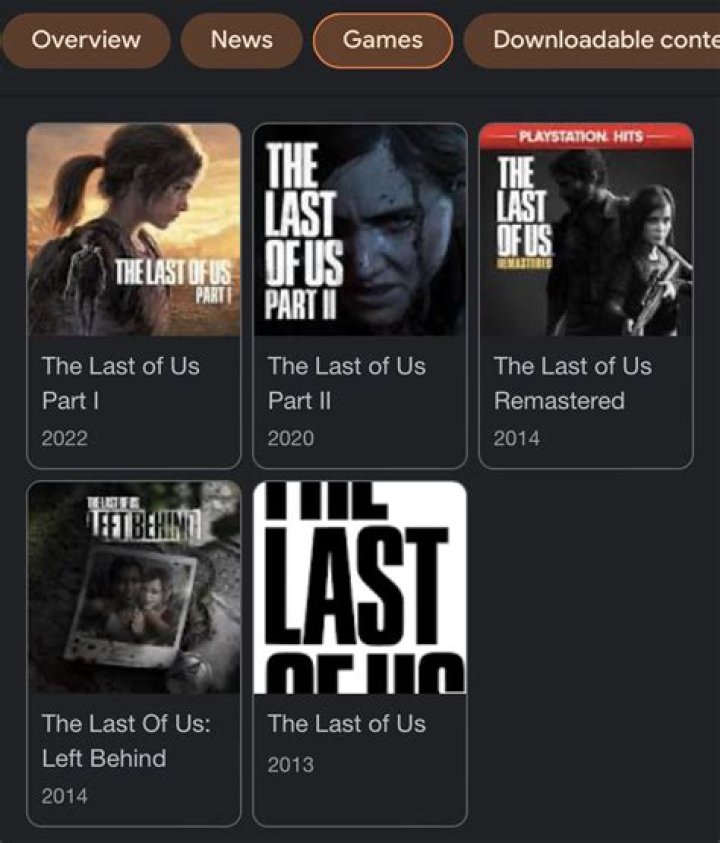View The Last of Us Remastered card
The width and height of the screenshot is (720, 843).
coord(586,295)
